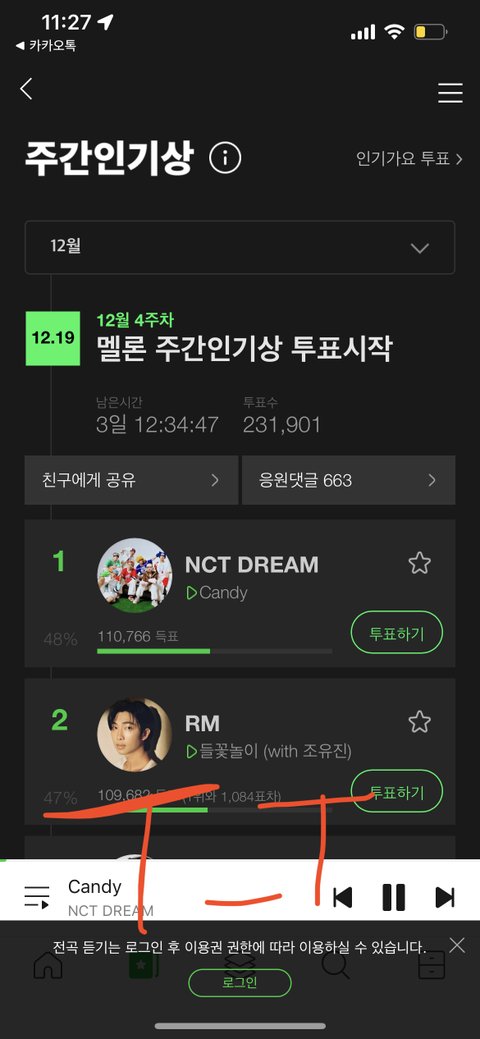Skip to the next track

point(445,897)
